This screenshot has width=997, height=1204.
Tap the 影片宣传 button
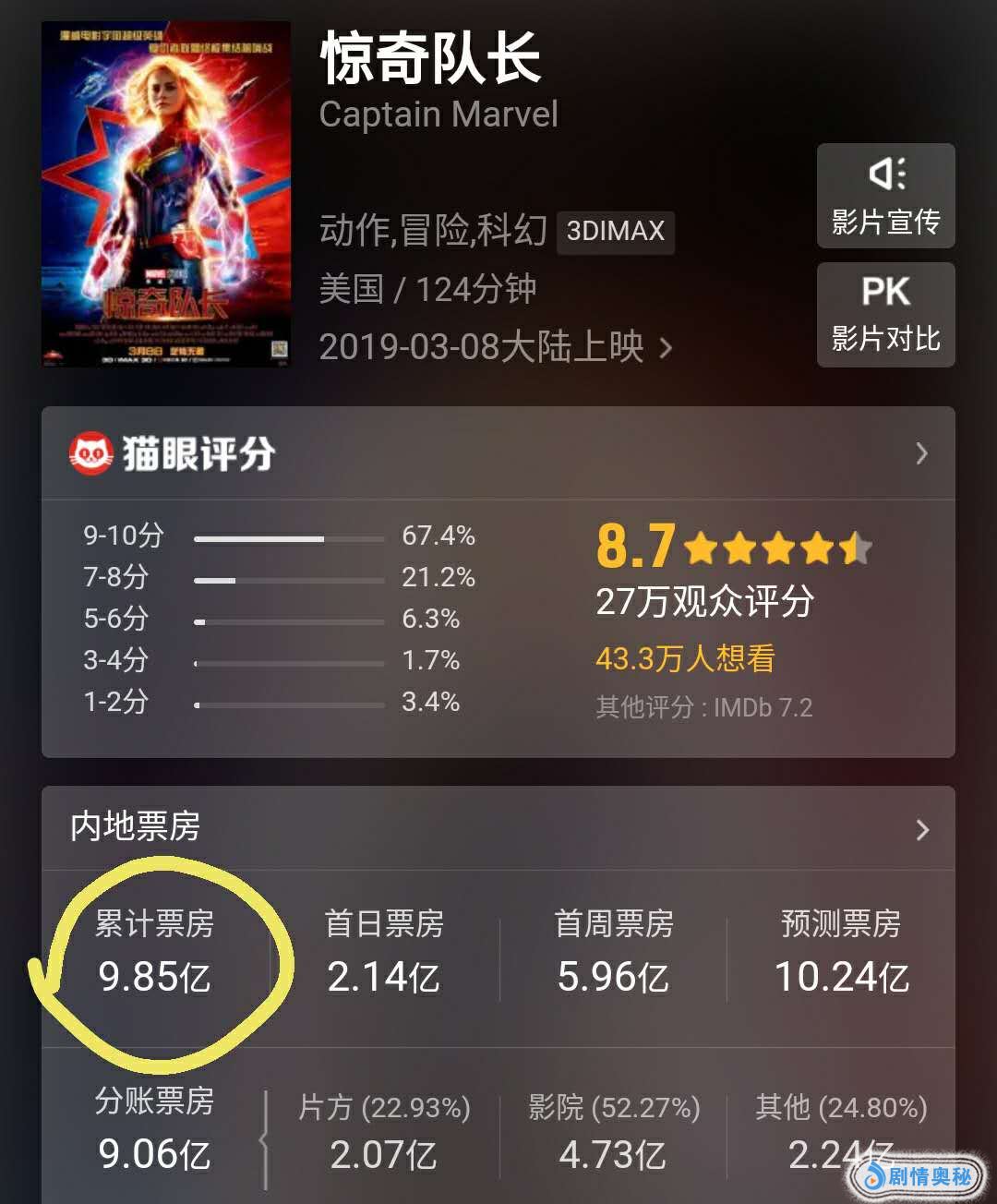pyautogui.click(x=885, y=196)
